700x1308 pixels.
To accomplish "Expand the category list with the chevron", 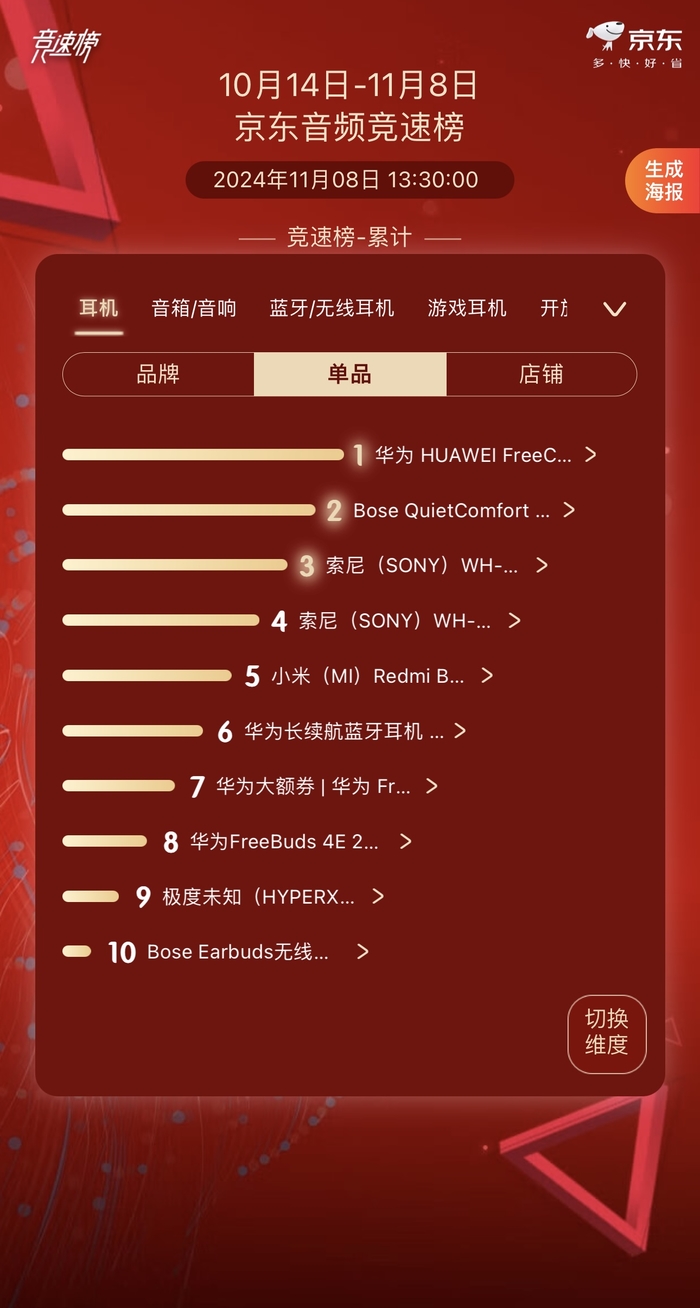I will [x=615, y=308].
